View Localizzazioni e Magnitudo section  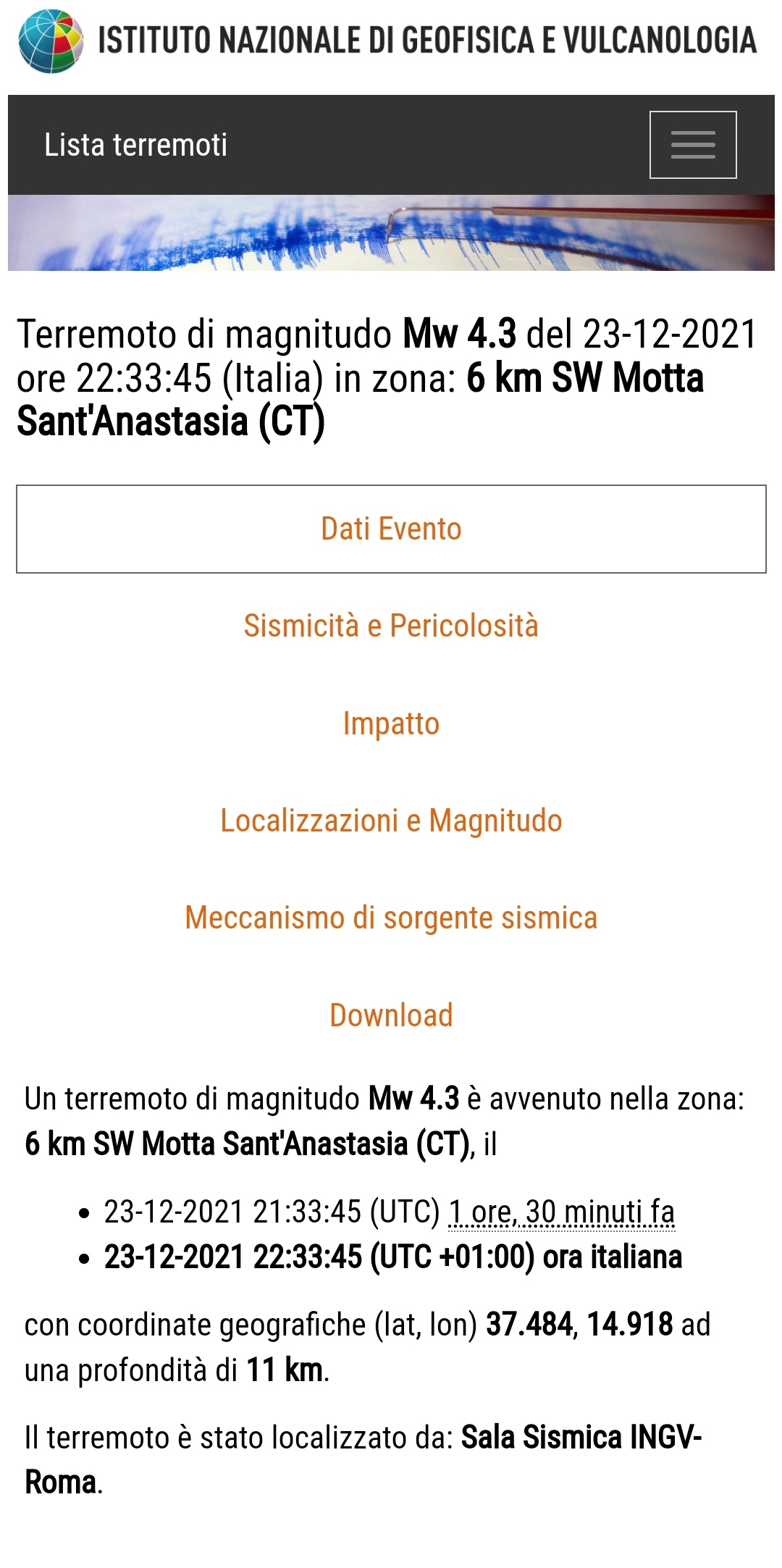pyautogui.click(x=391, y=821)
